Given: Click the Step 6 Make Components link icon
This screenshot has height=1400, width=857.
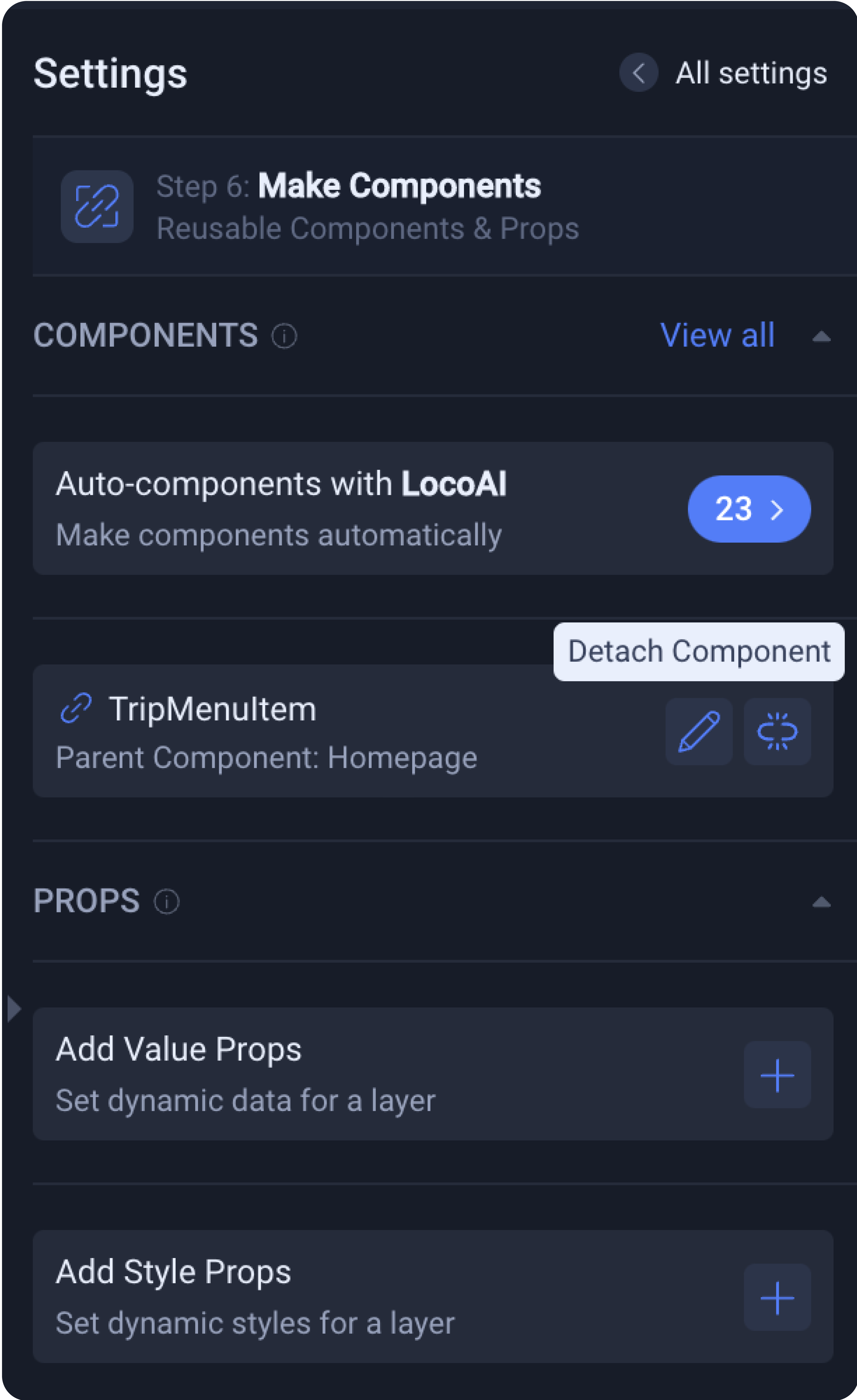Looking at the screenshot, I should [97, 206].
